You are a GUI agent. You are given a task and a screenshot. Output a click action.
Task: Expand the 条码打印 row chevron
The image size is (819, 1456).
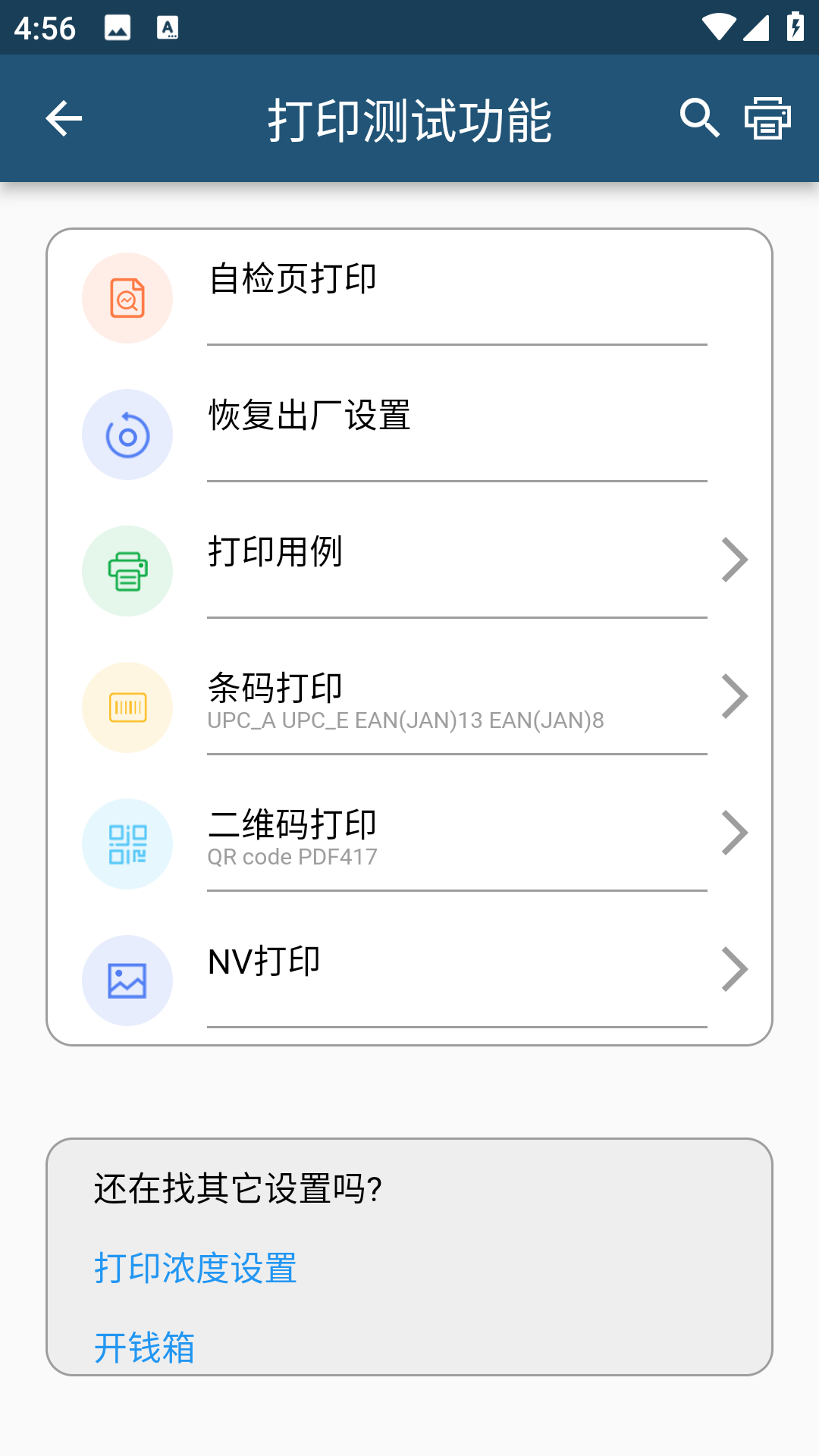(734, 695)
